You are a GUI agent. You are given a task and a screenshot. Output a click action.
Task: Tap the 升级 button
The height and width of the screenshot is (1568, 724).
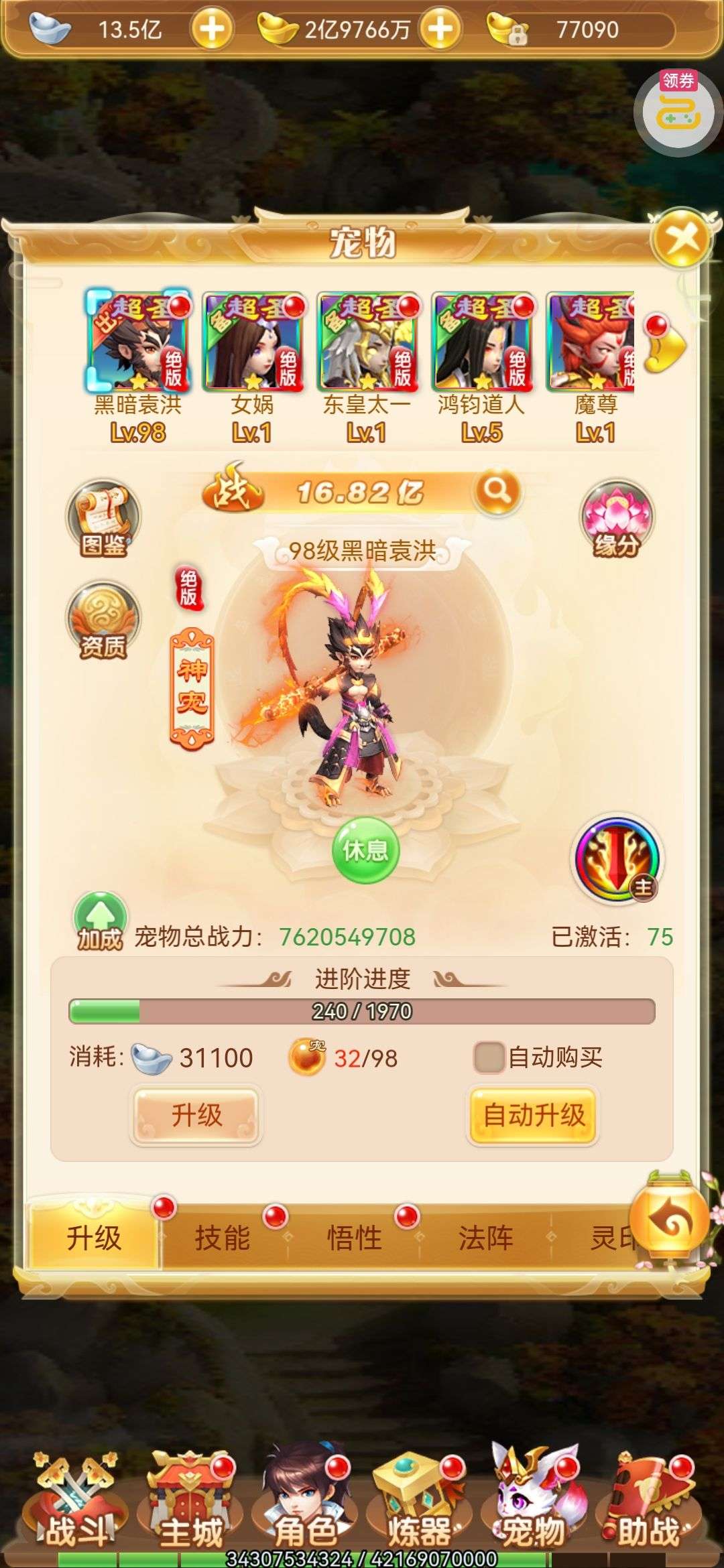[196, 1116]
